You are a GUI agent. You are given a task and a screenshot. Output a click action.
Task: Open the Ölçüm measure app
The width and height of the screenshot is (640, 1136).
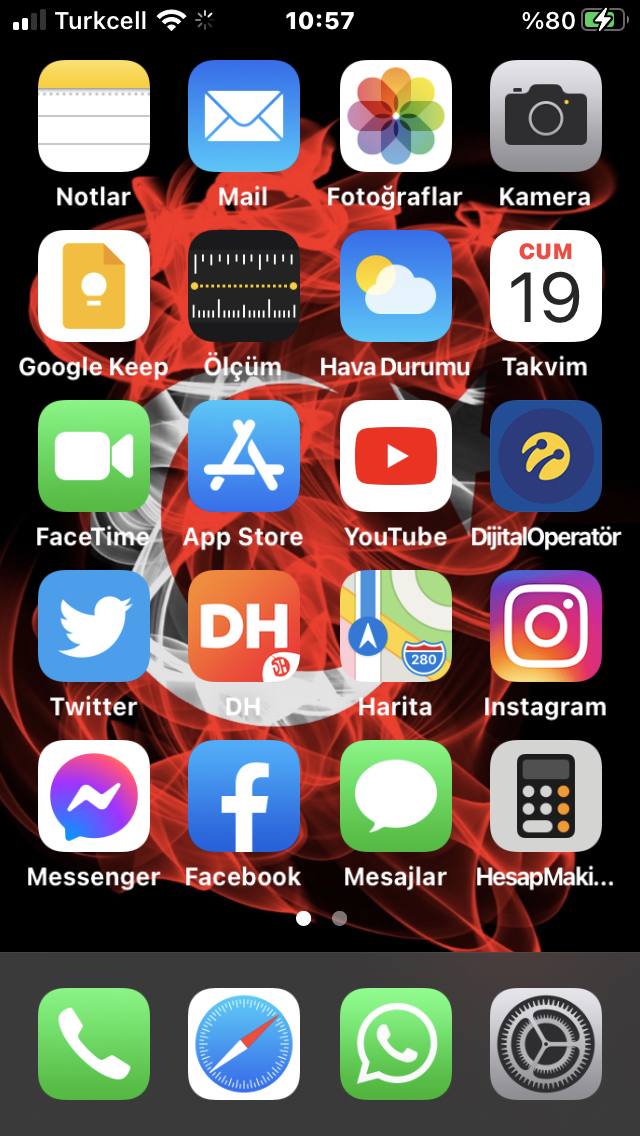tap(244, 286)
